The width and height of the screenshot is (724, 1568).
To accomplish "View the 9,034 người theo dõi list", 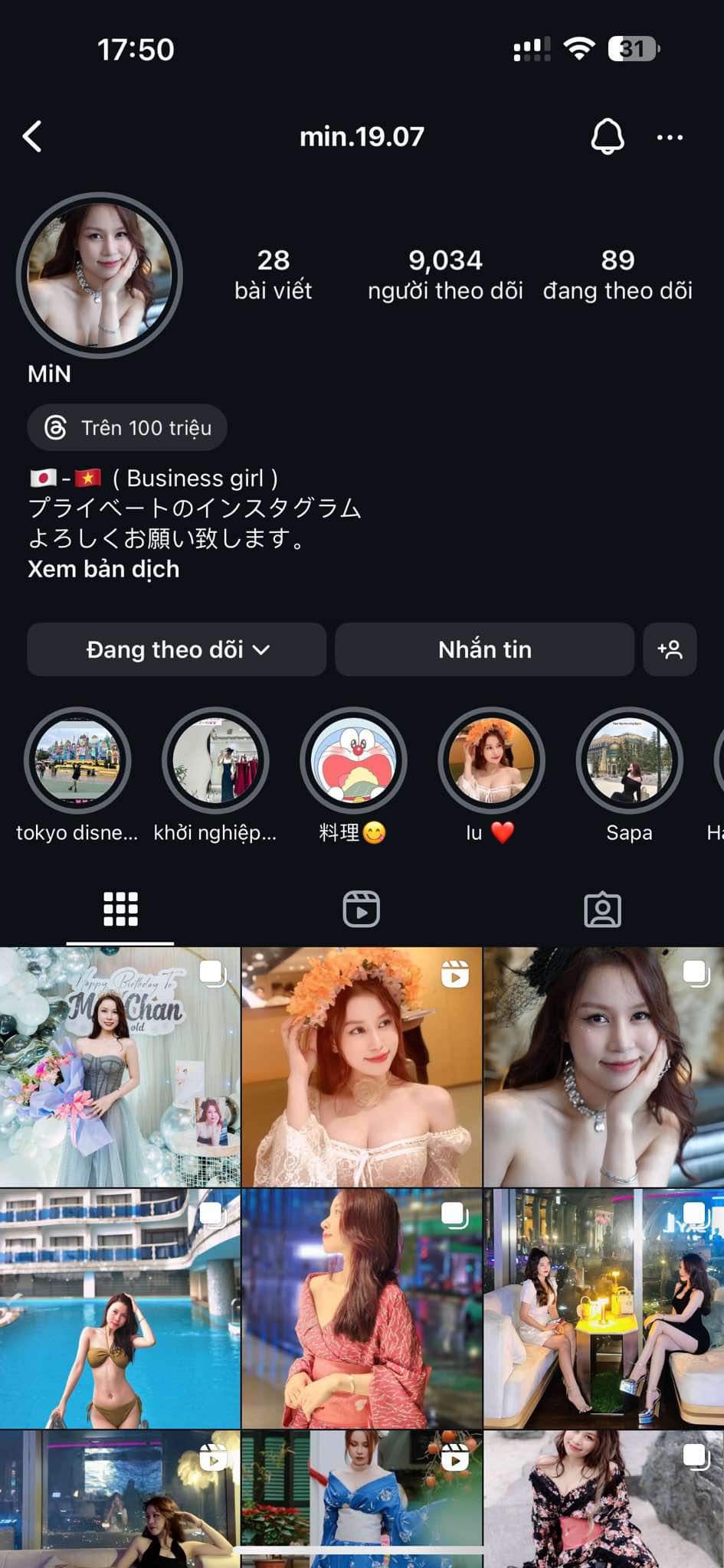I will click(445, 275).
